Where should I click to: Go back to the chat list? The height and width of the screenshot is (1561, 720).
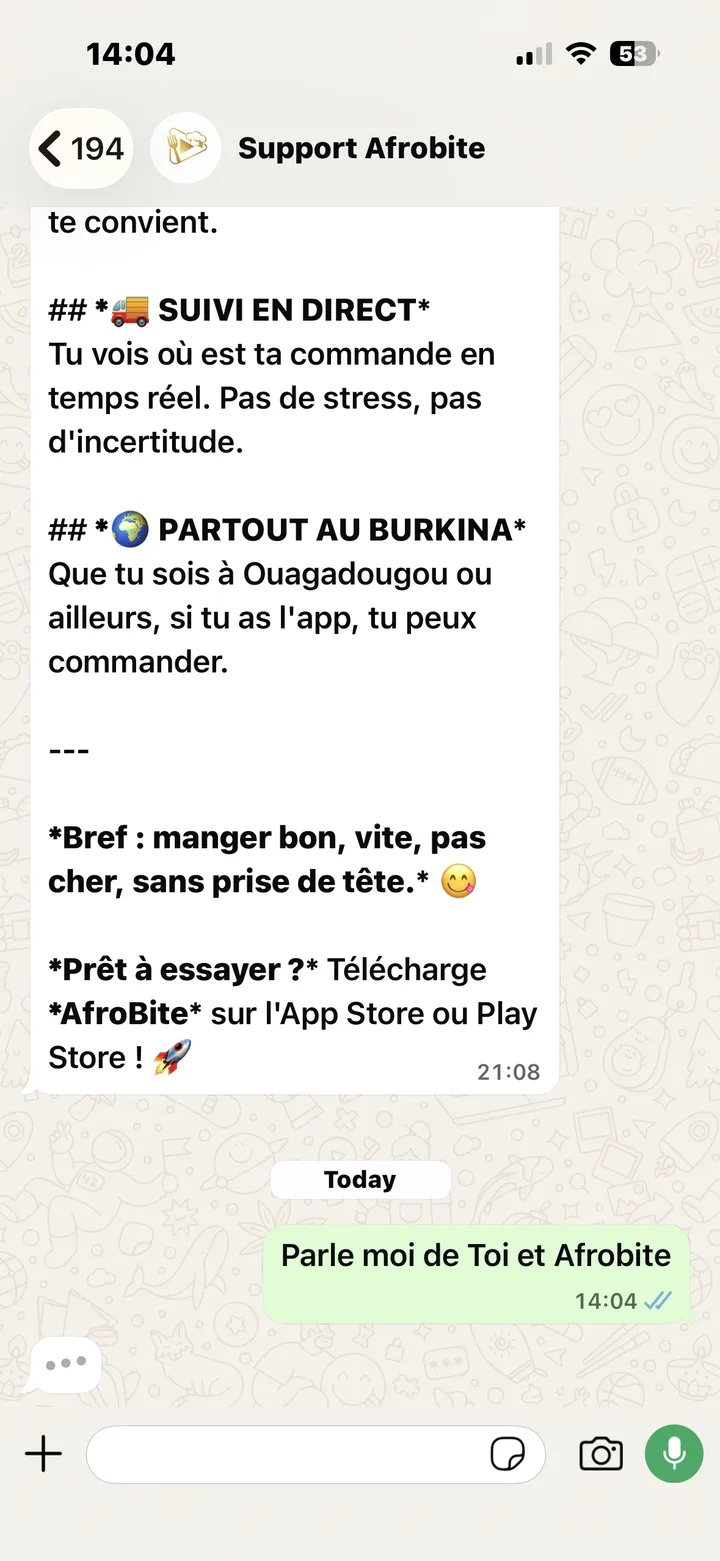(80, 149)
